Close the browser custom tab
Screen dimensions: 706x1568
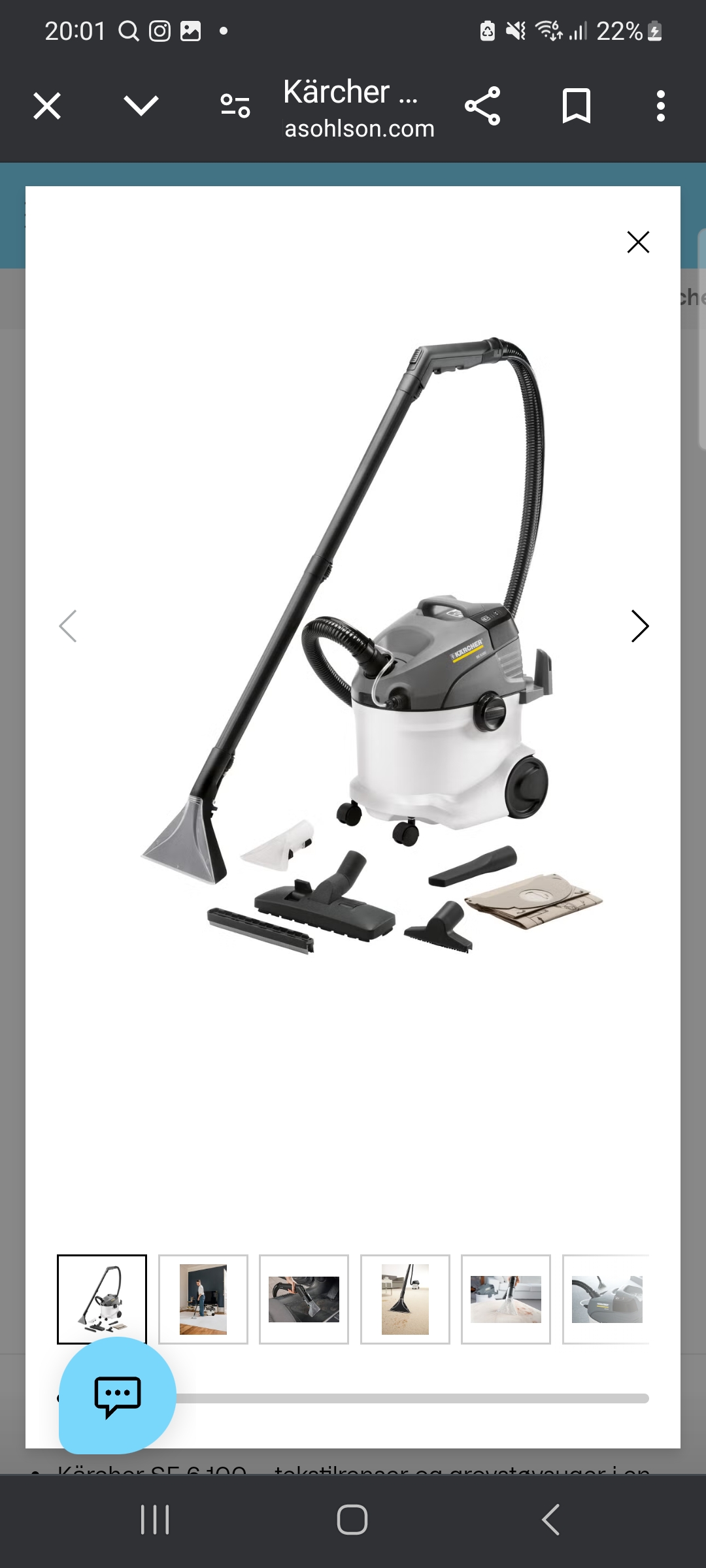[x=47, y=106]
